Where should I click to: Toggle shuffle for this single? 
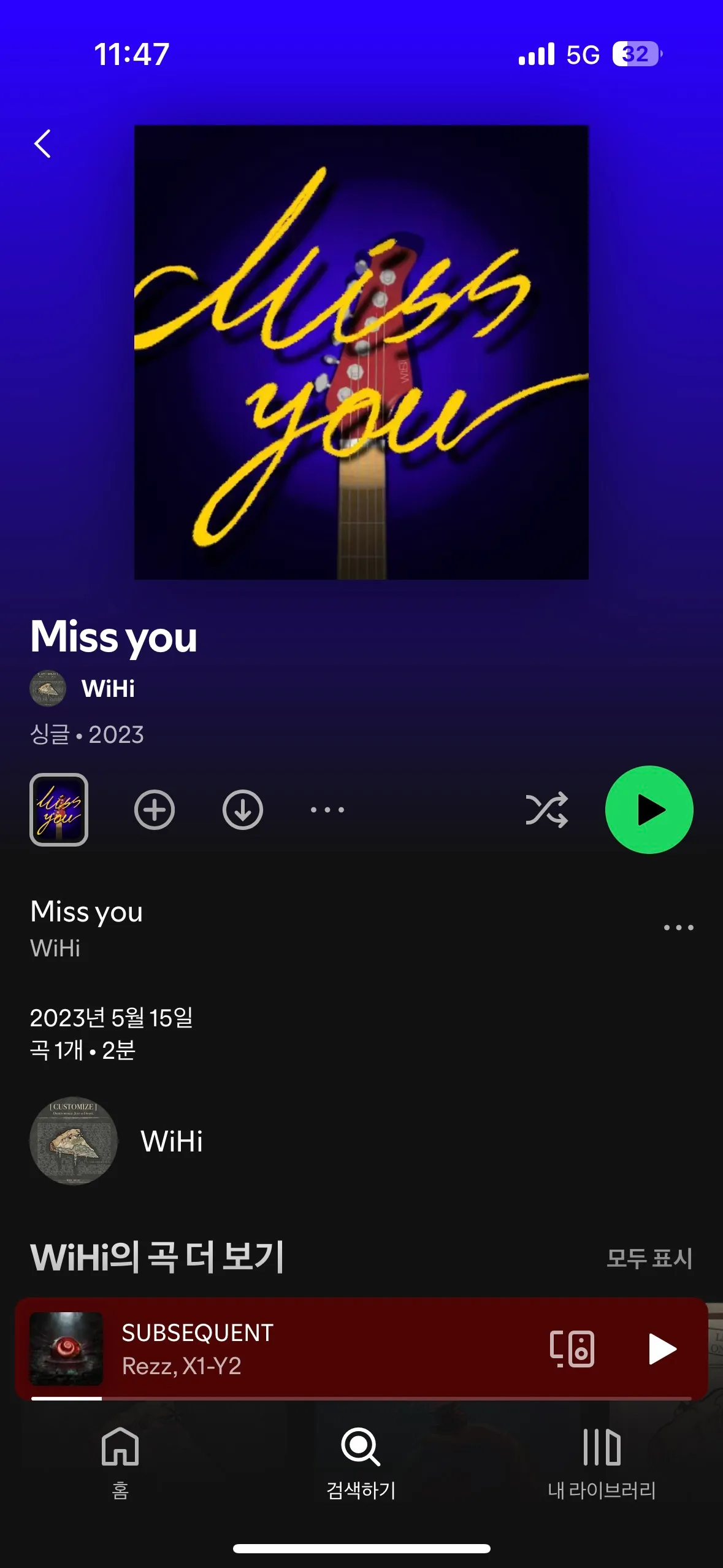click(546, 810)
